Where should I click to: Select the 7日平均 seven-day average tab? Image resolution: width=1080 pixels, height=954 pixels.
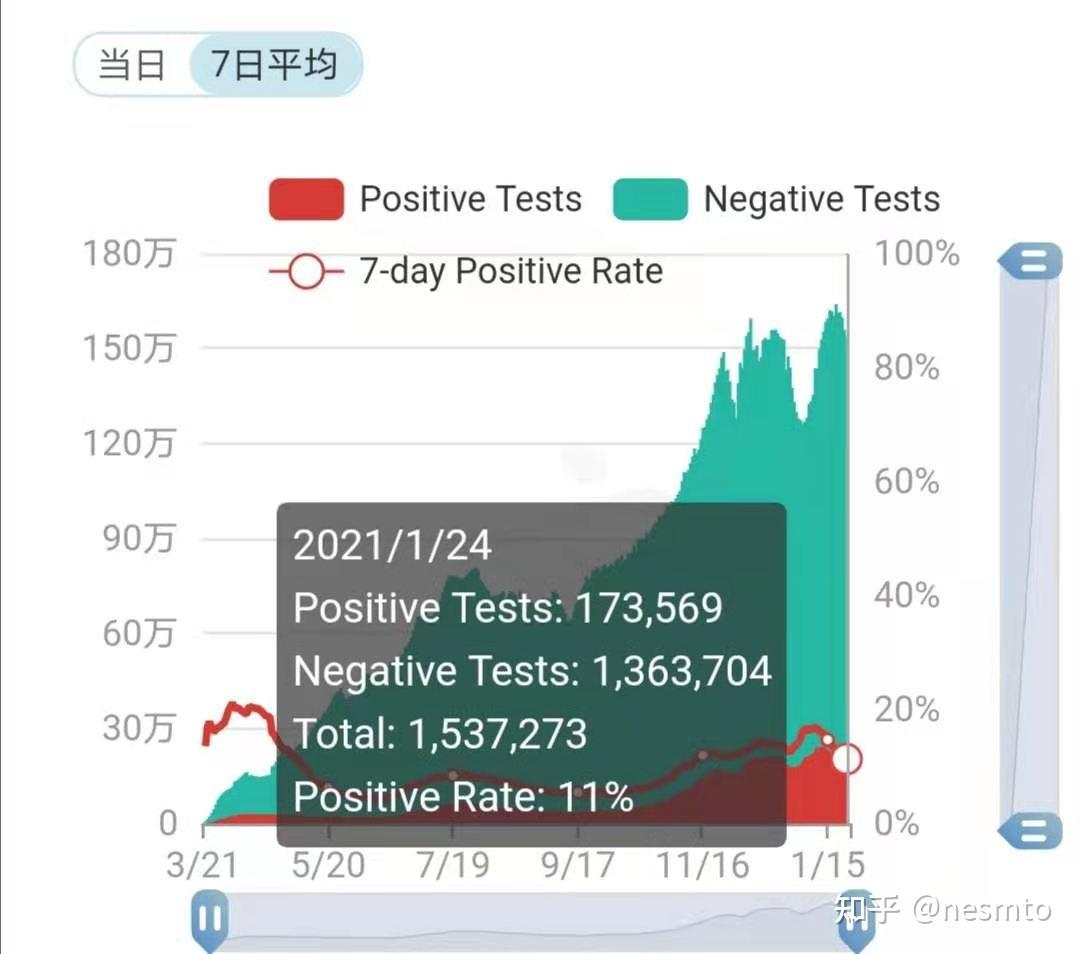tap(274, 66)
